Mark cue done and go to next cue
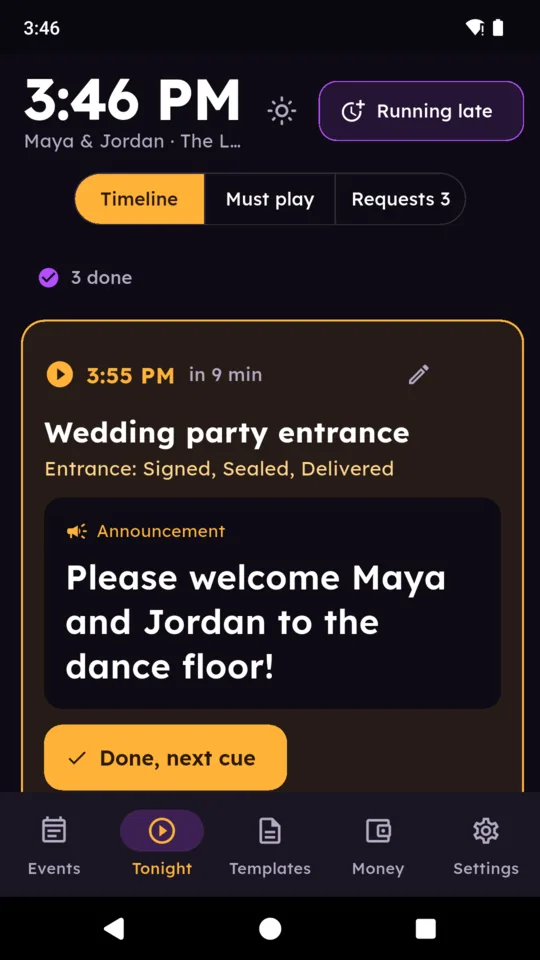Screen dimensions: 540x960 point(165,758)
